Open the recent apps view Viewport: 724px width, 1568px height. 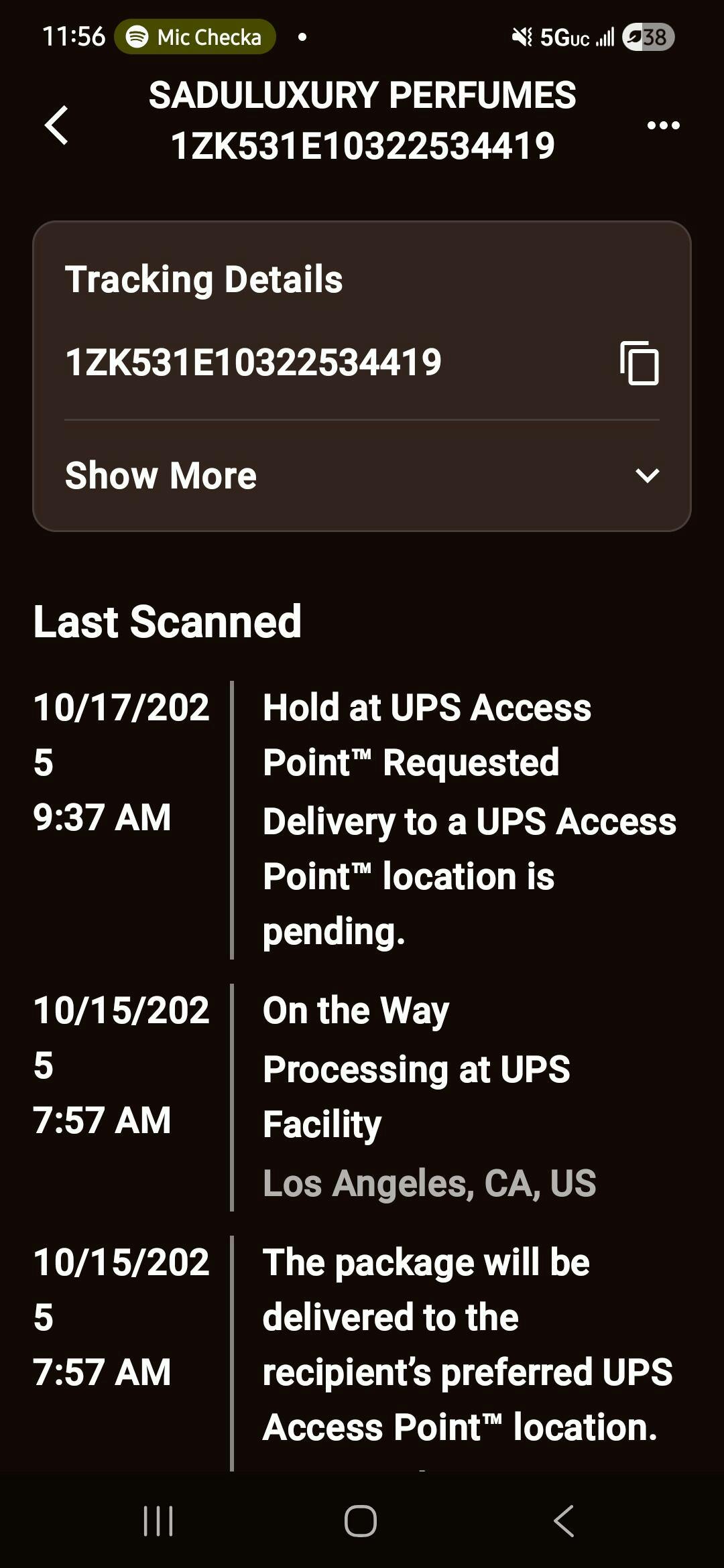pyautogui.click(x=158, y=1520)
